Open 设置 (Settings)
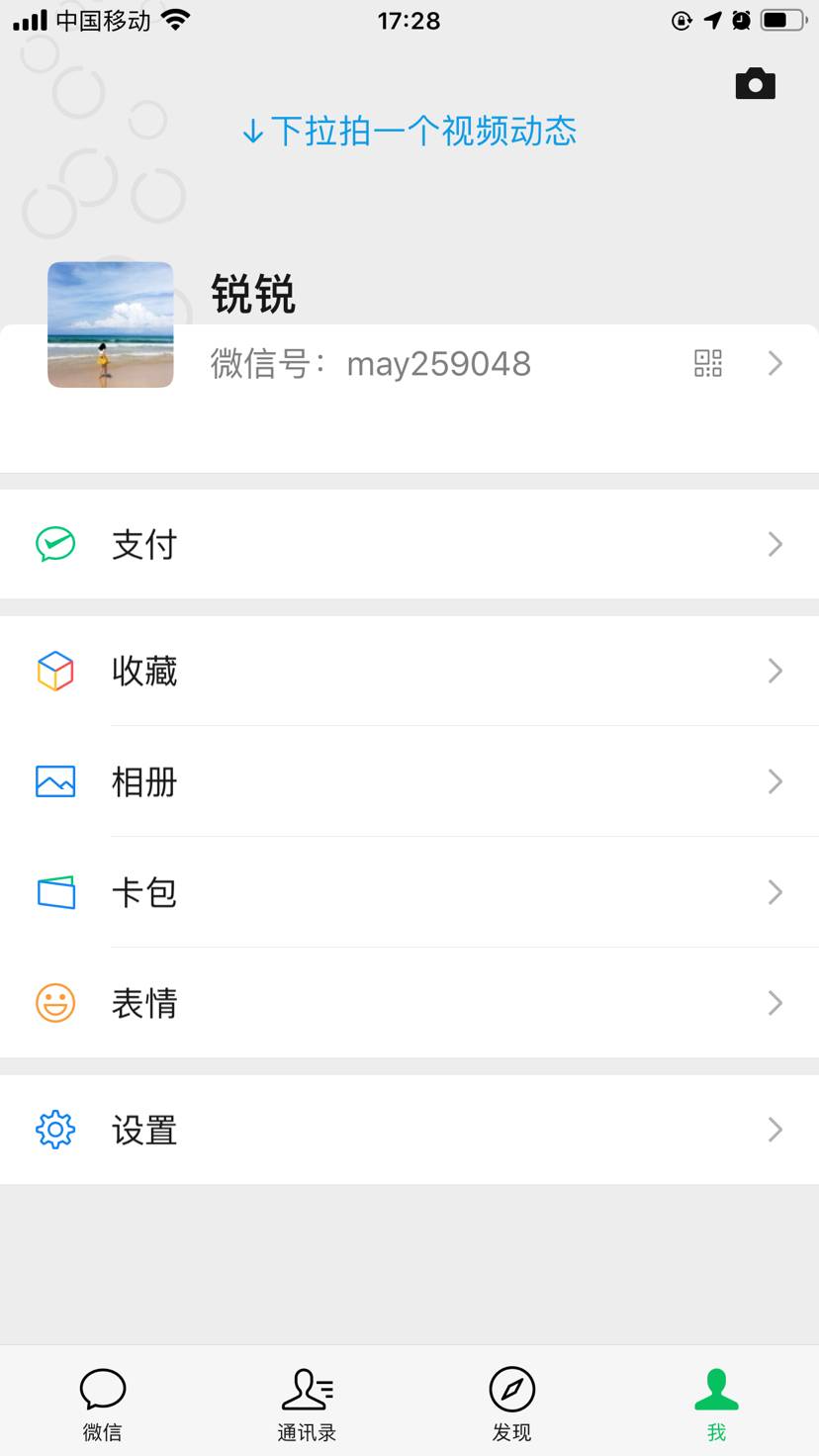The width and height of the screenshot is (819, 1456). coord(409,1130)
